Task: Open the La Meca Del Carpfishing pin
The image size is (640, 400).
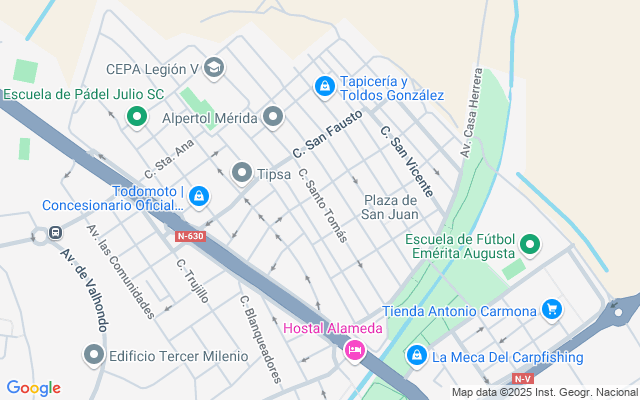Action: (417, 355)
